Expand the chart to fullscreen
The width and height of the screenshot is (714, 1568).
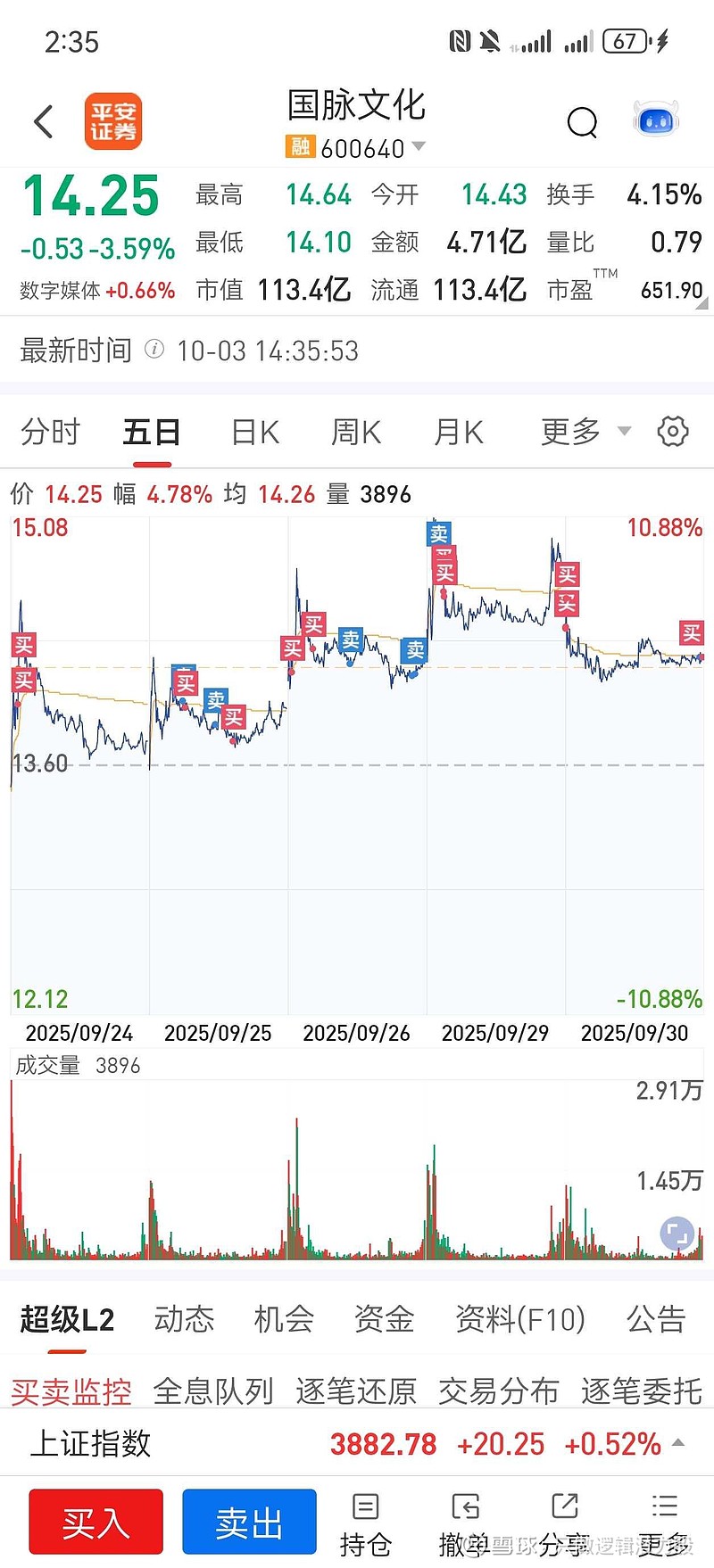[x=677, y=1234]
